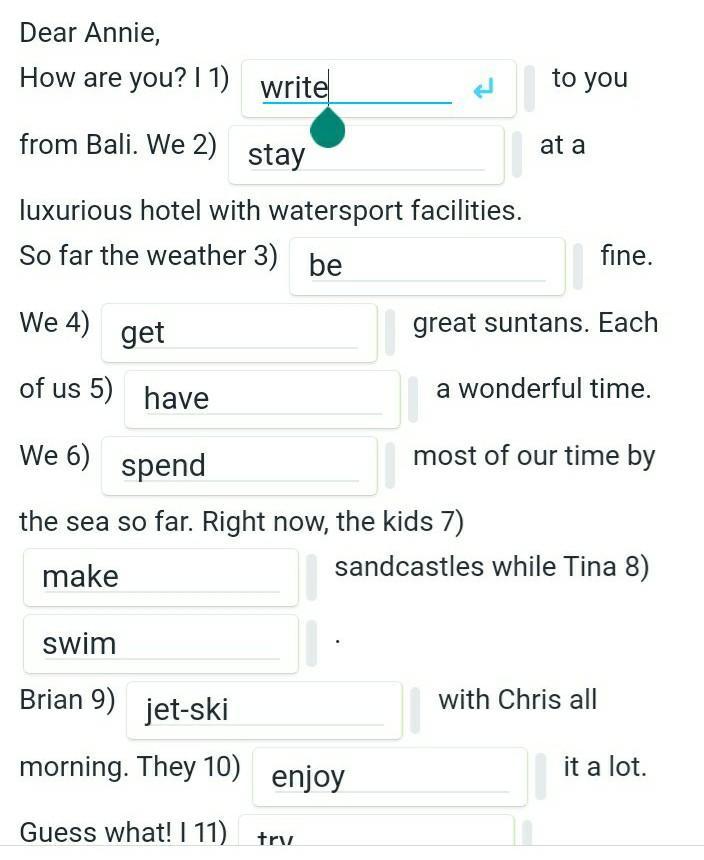This screenshot has height=860, width=704.
Task: Edit the 'be' answer field for blank 3
Action: coord(427,266)
